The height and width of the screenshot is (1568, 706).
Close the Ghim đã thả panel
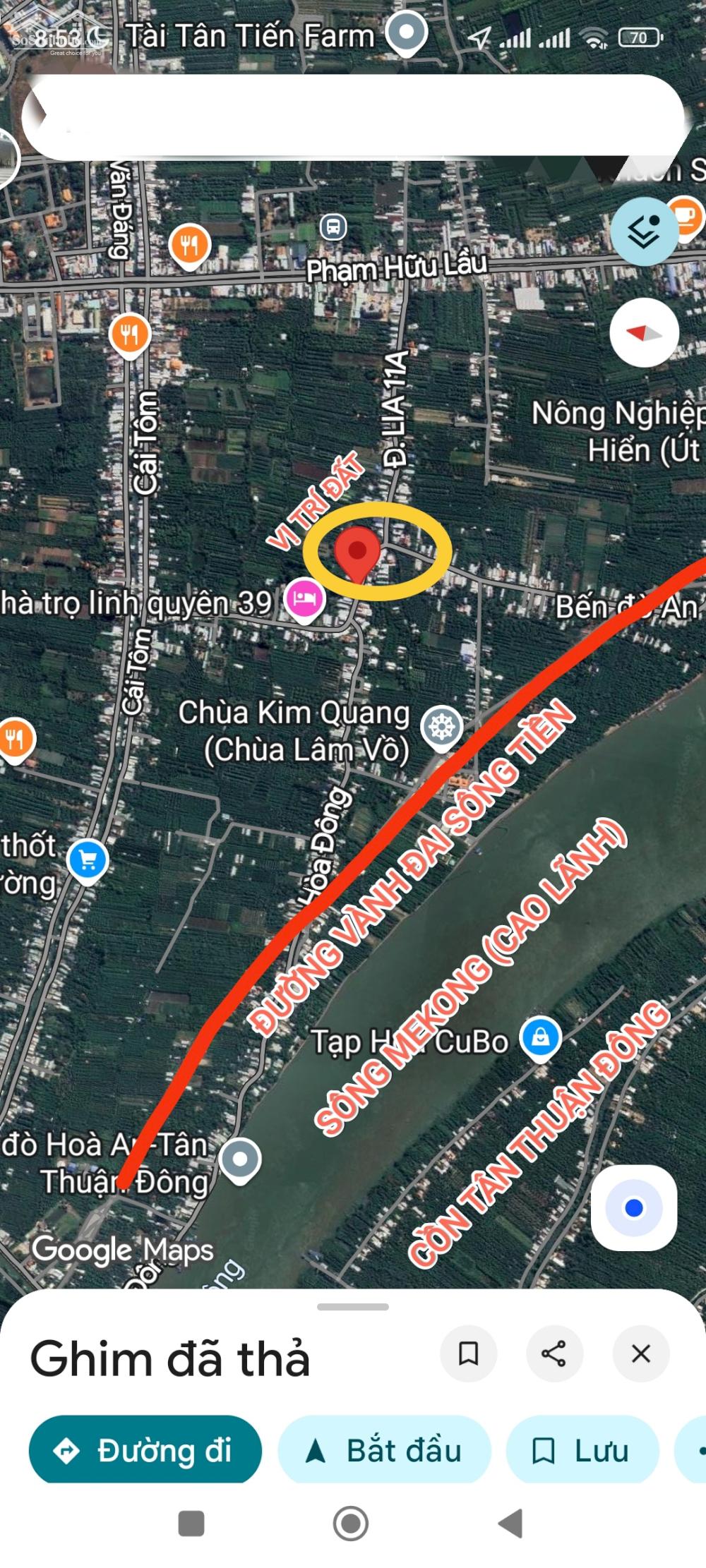(x=640, y=1353)
